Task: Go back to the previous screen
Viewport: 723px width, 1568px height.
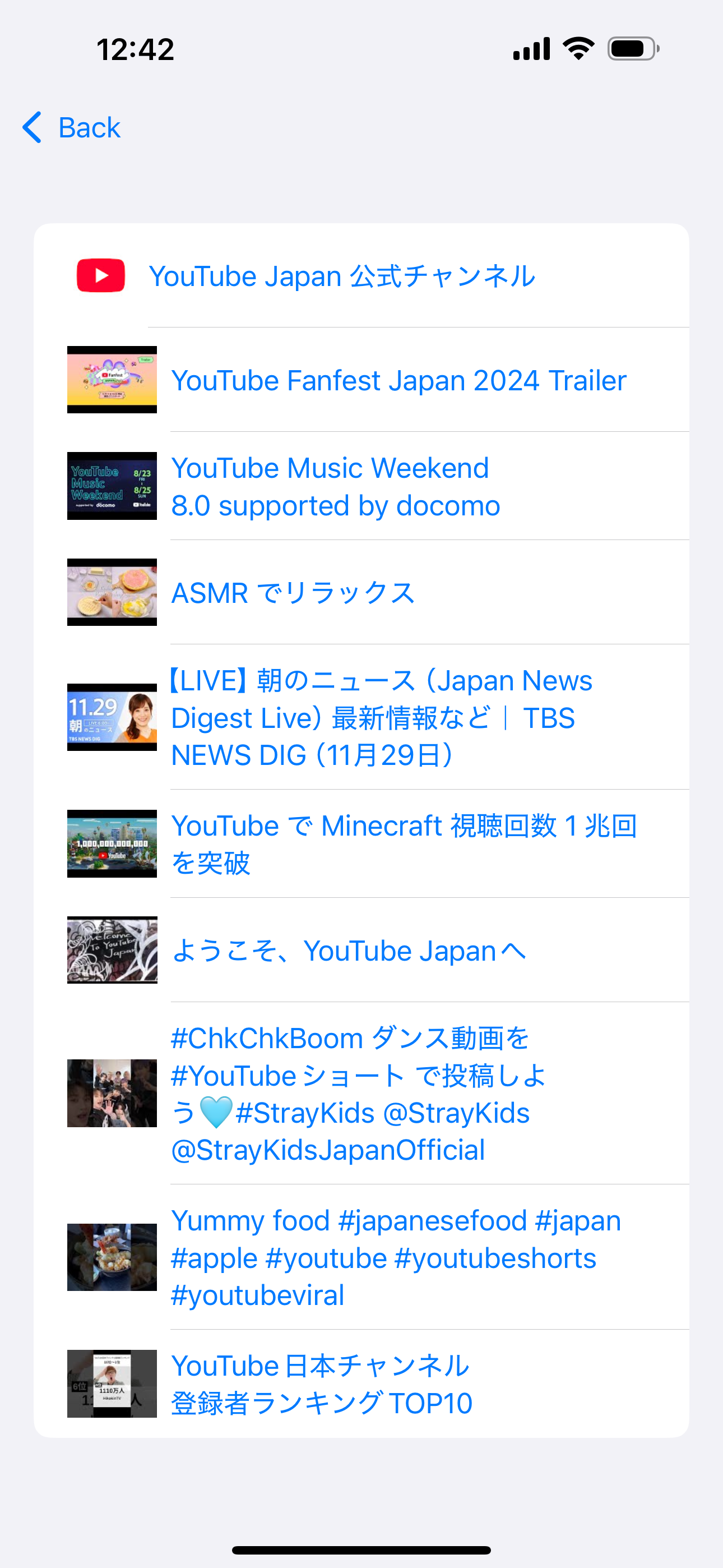Action: [x=72, y=128]
